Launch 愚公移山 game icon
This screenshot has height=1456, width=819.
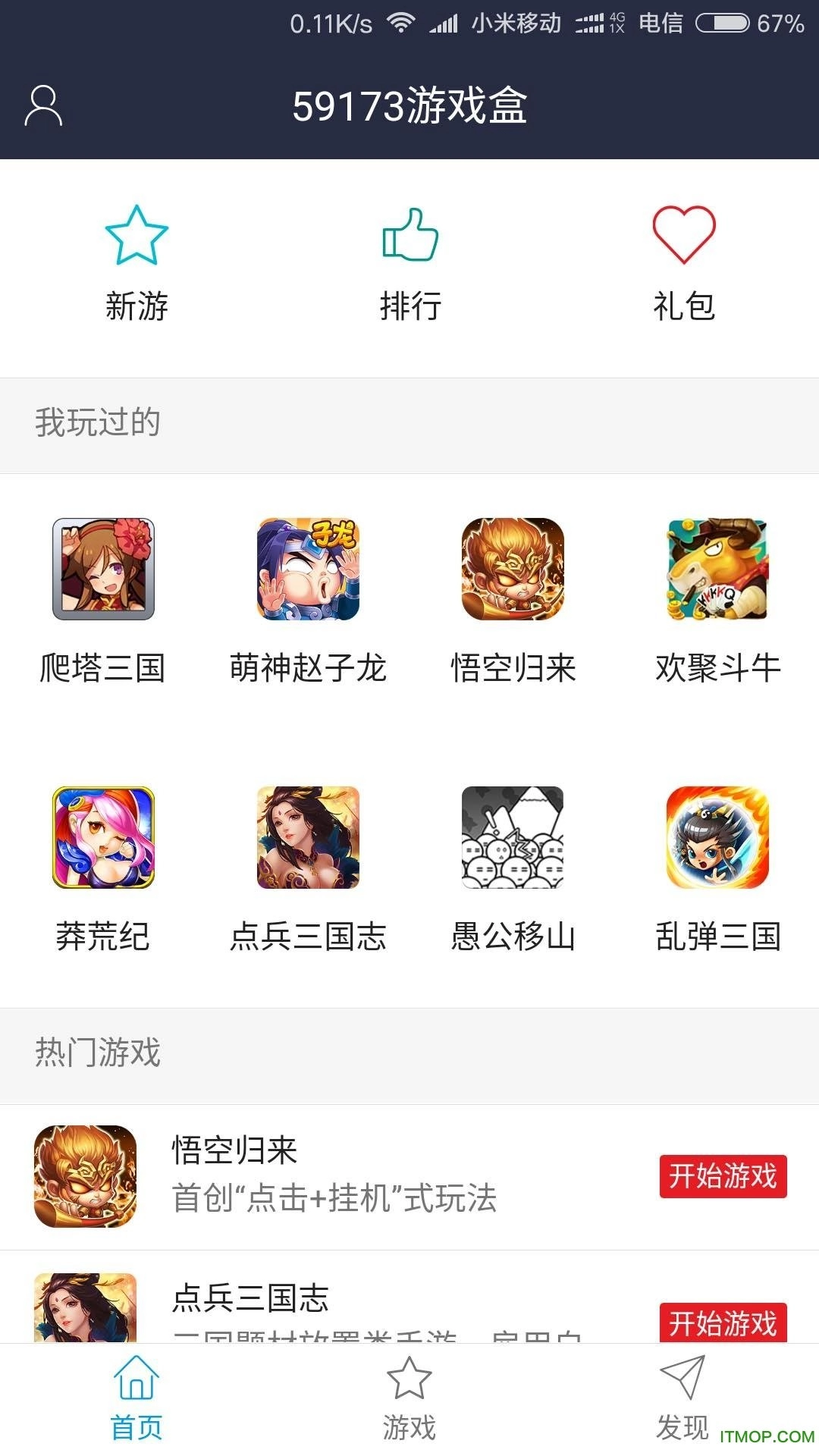(x=513, y=838)
